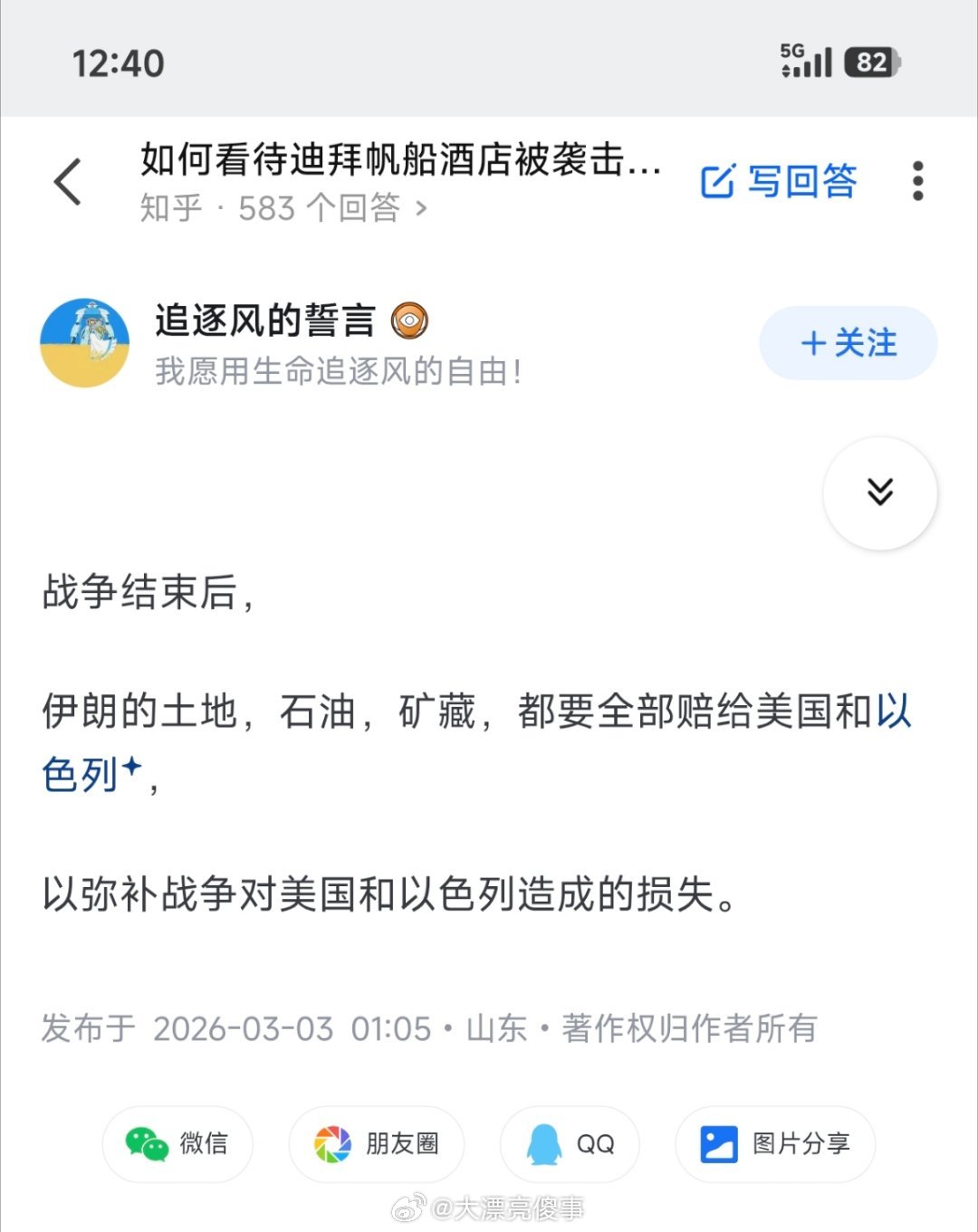Share via the Moments (朋友圈) icon
Image resolution: width=978 pixels, height=1232 pixels.
point(334,1144)
